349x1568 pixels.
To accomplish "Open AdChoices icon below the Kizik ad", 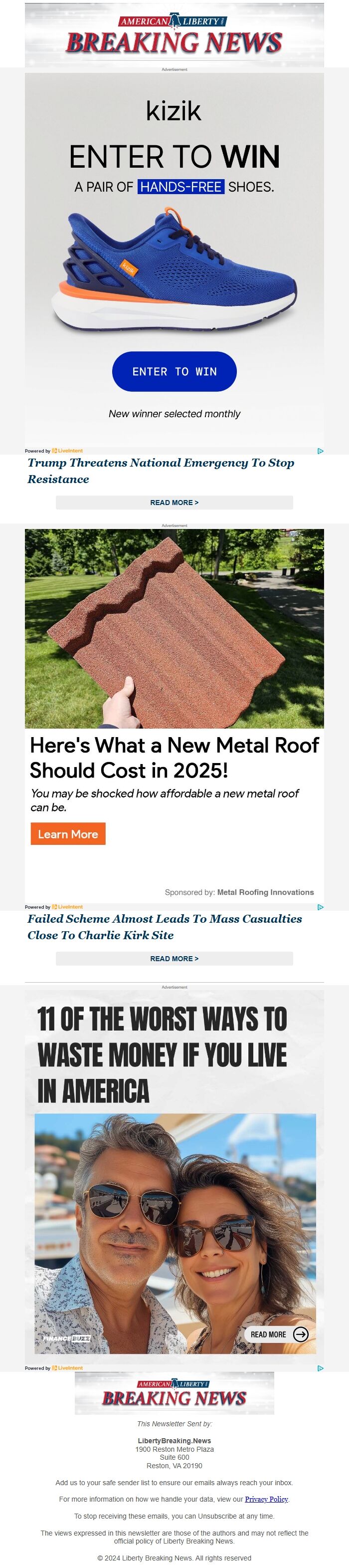I will coord(321,451).
